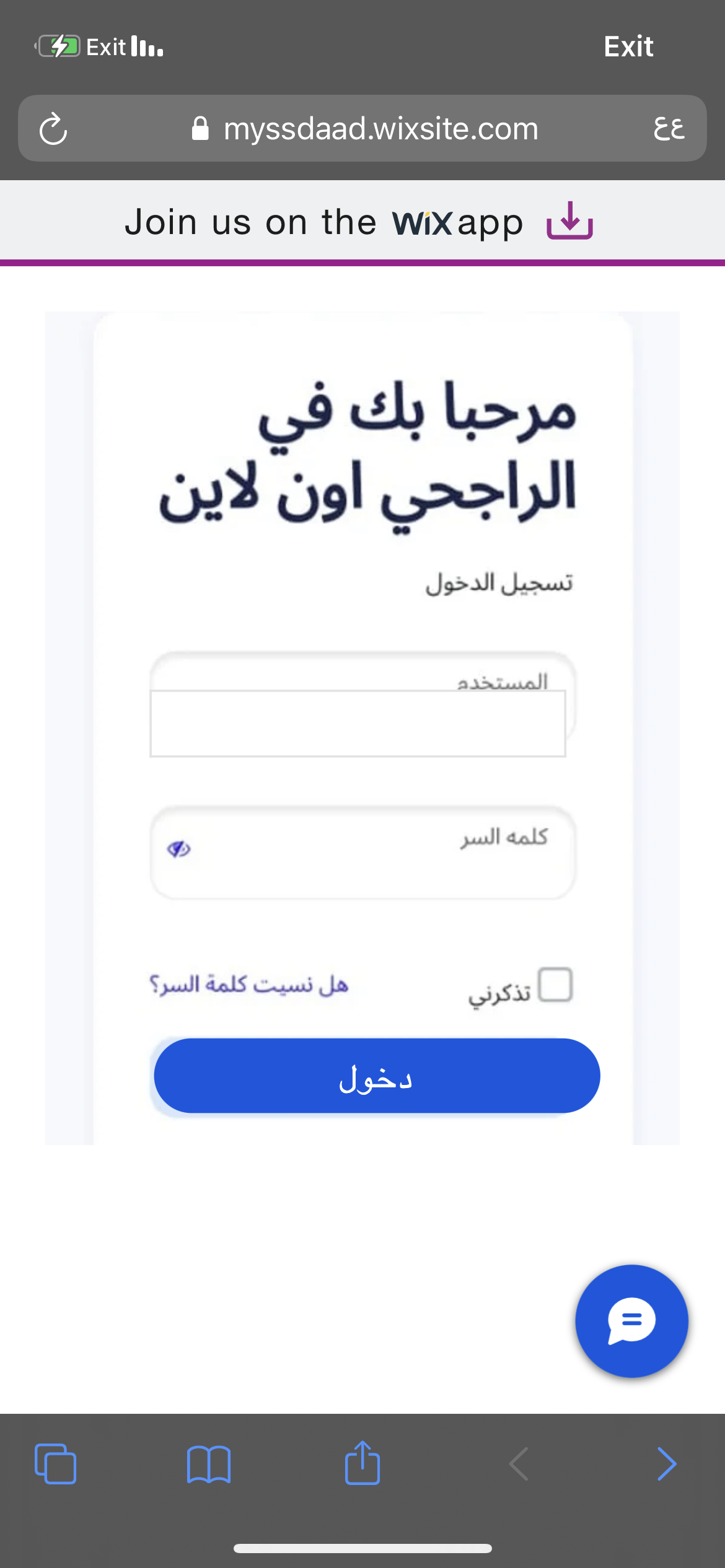Reload the page in the address bar
725x1568 pixels.
pyautogui.click(x=53, y=129)
